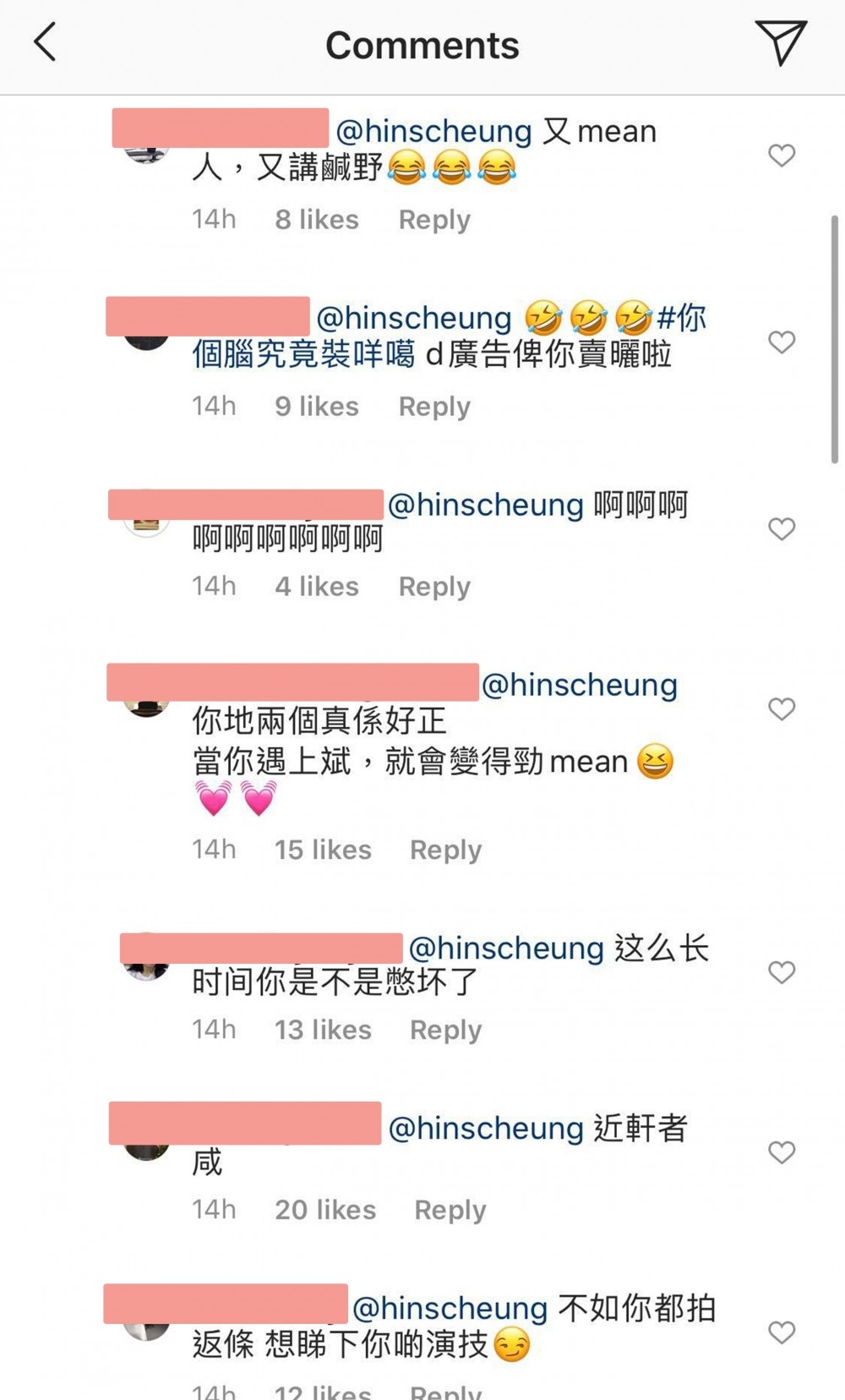Like the 啊啊啊 comment with 4 likes
Screen dimensions: 845x1400
782,529
